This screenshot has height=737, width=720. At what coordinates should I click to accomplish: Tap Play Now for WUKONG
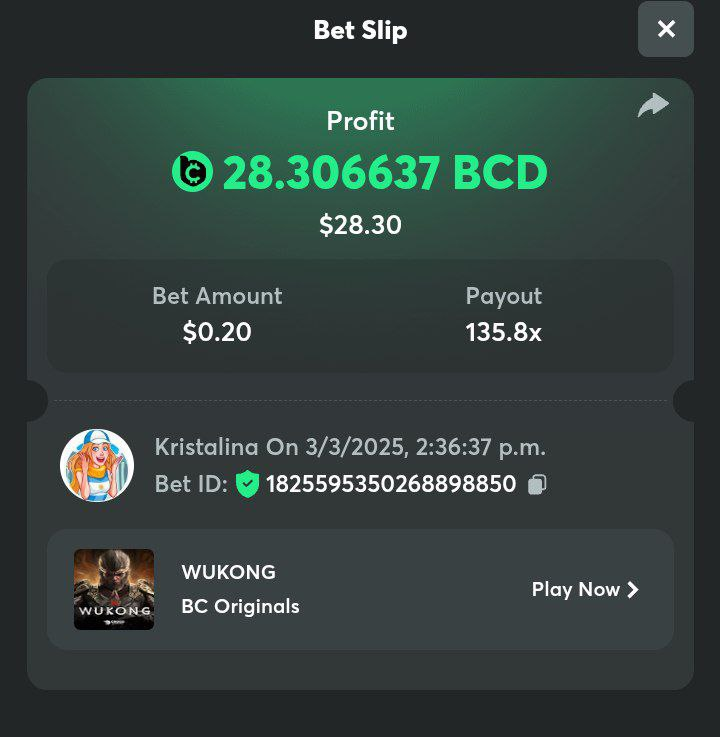click(x=585, y=589)
